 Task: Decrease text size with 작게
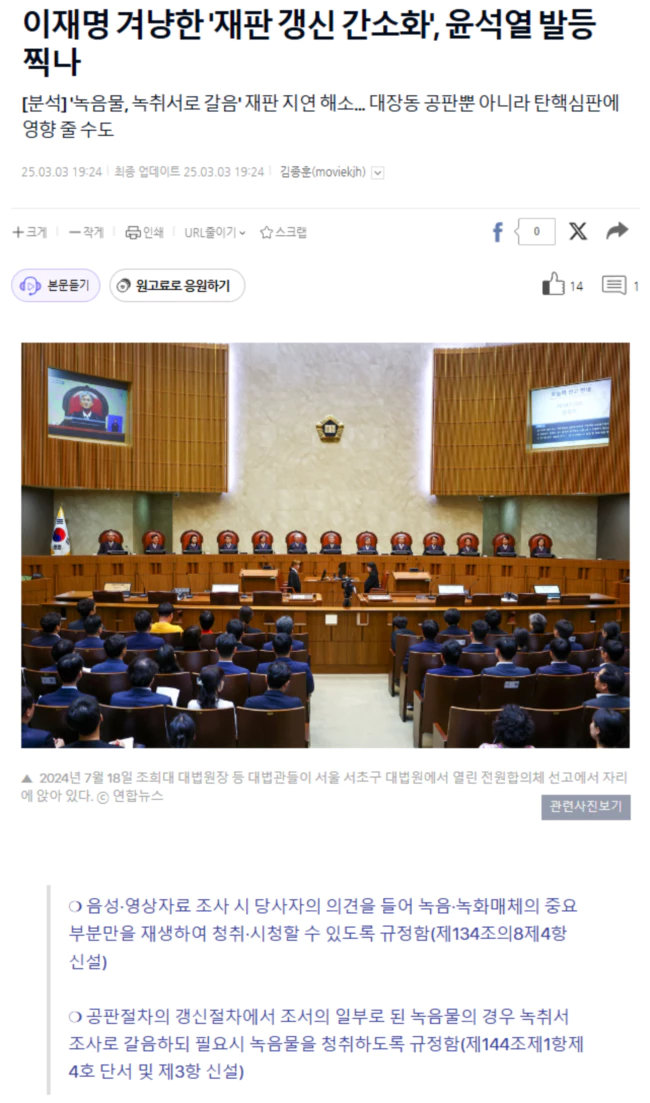pos(86,232)
